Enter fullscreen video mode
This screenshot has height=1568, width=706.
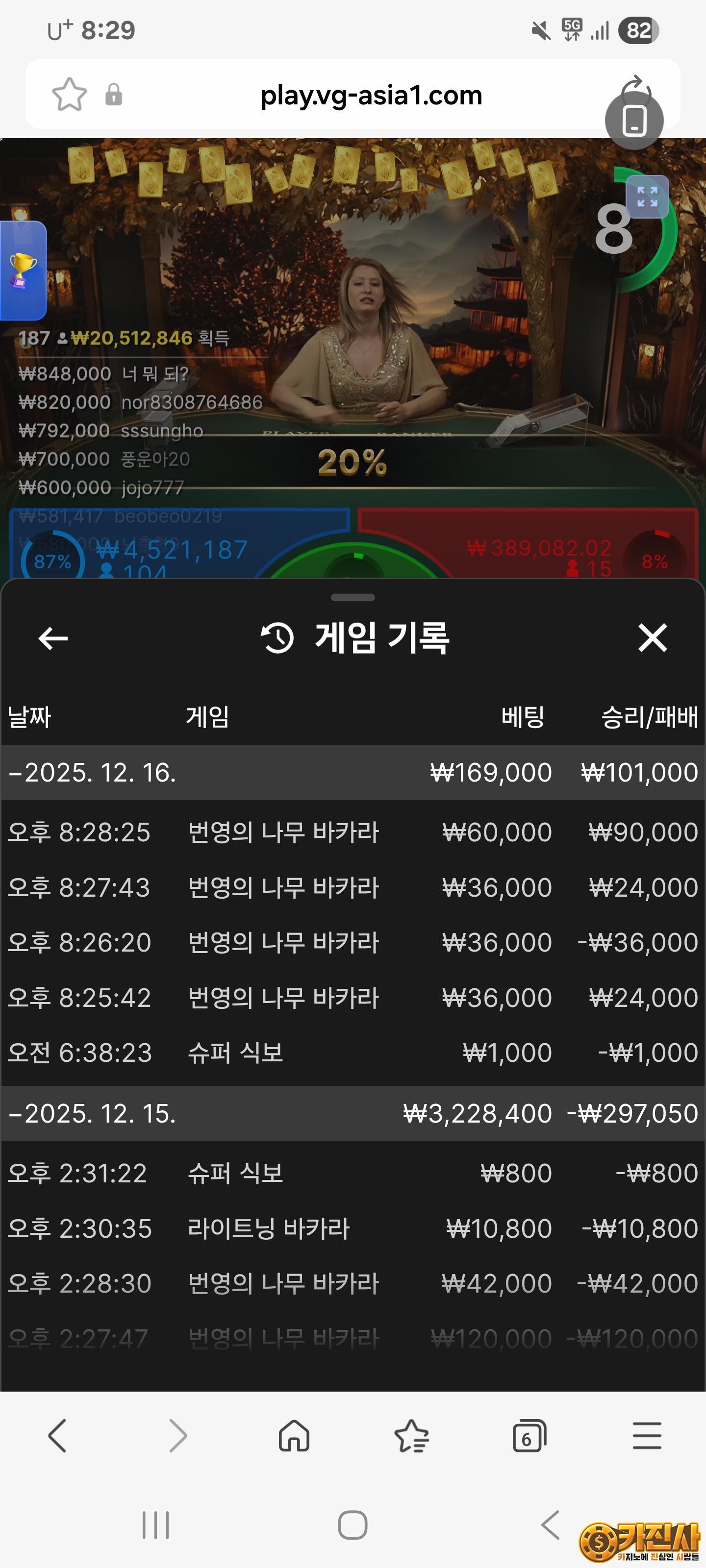(647, 197)
